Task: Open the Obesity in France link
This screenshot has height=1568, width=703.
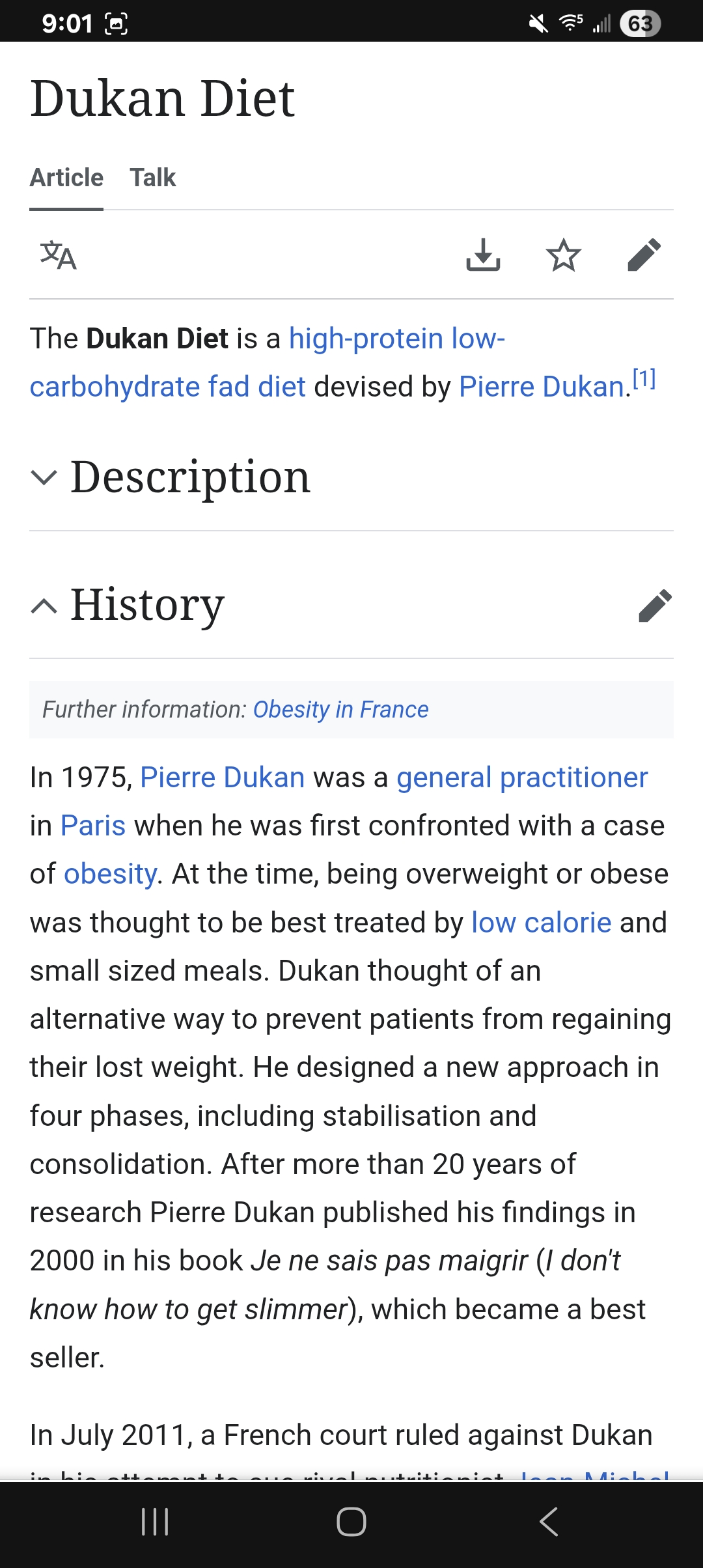Action: coord(340,709)
